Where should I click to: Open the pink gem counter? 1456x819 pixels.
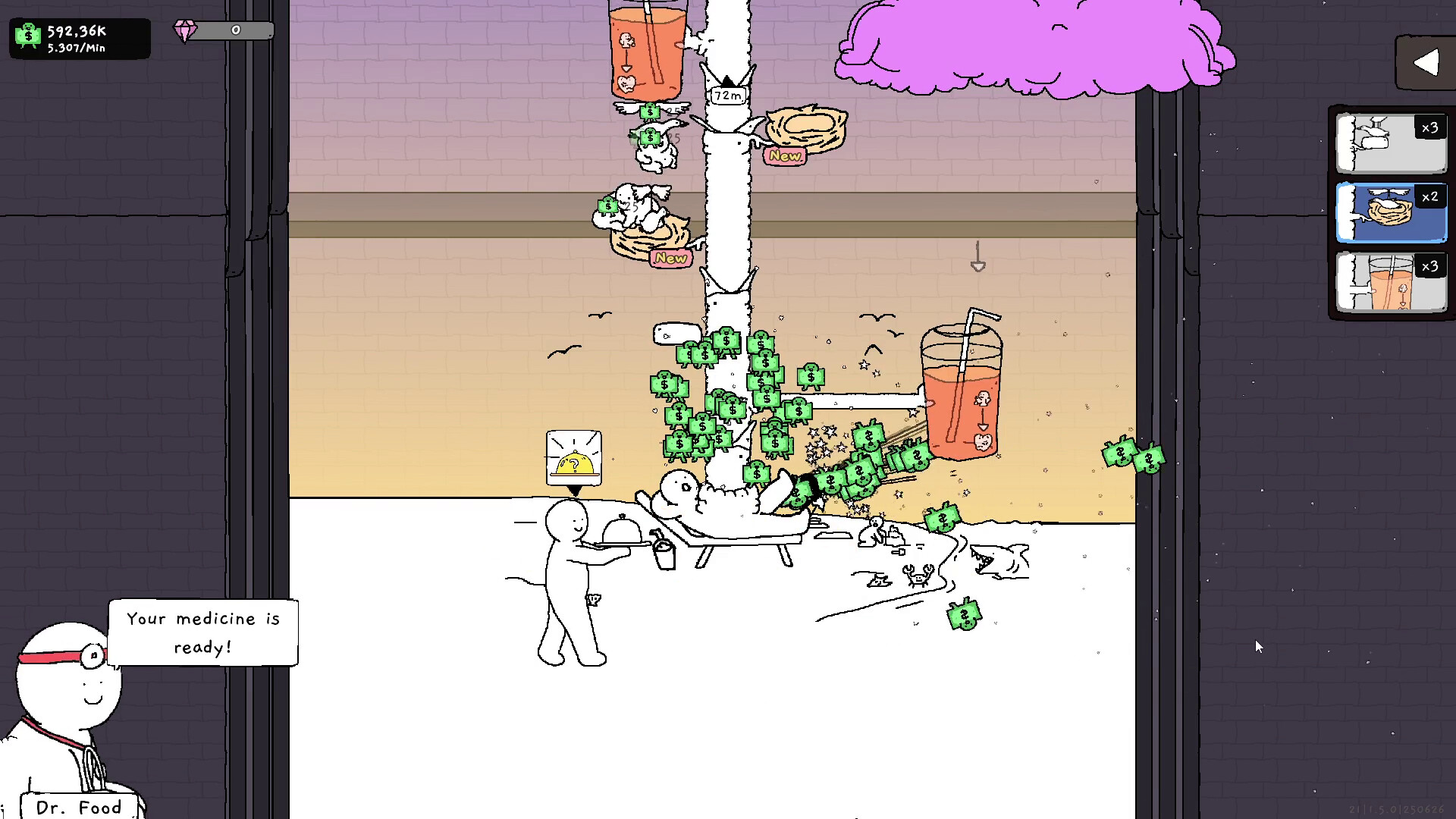pyautogui.click(x=224, y=31)
